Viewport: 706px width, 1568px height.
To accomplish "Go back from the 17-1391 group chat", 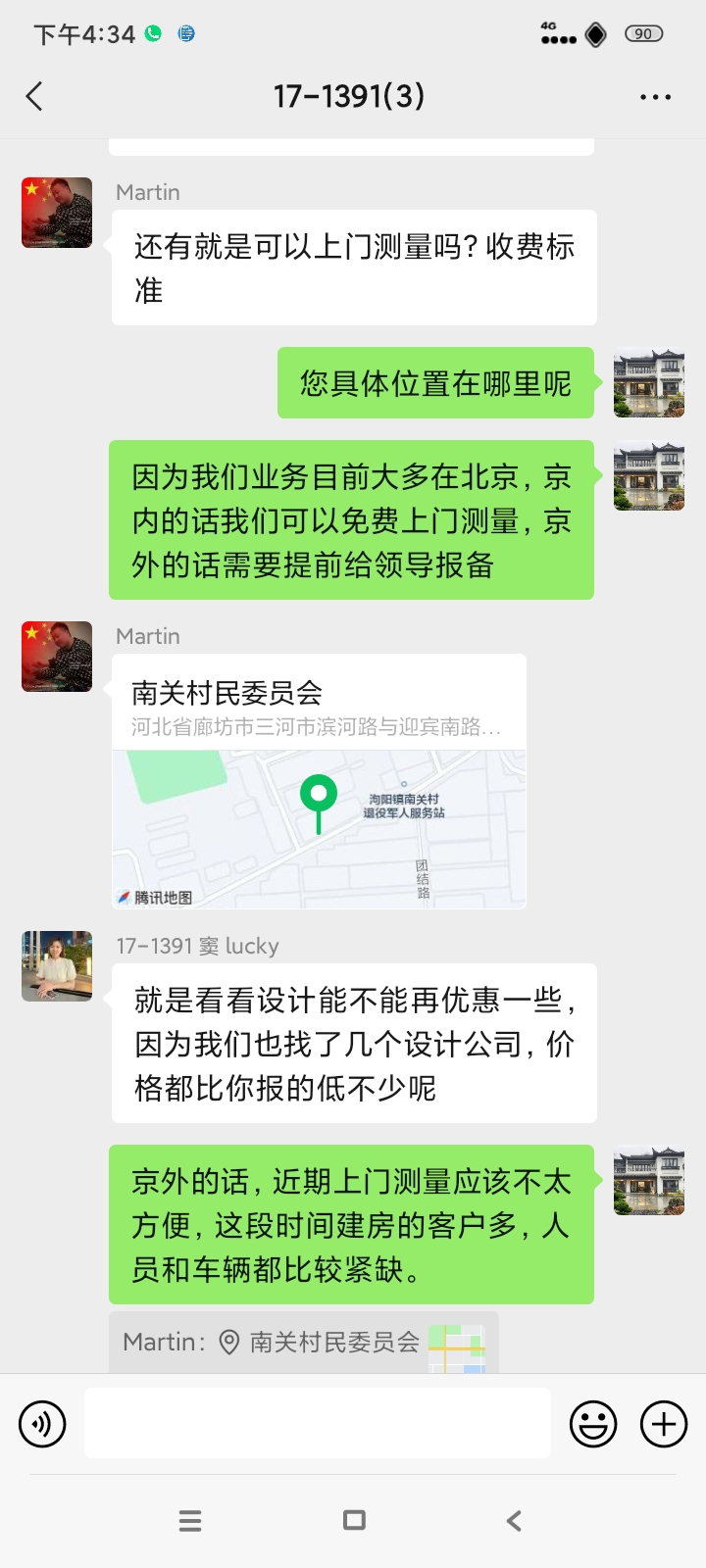I will [34, 96].
